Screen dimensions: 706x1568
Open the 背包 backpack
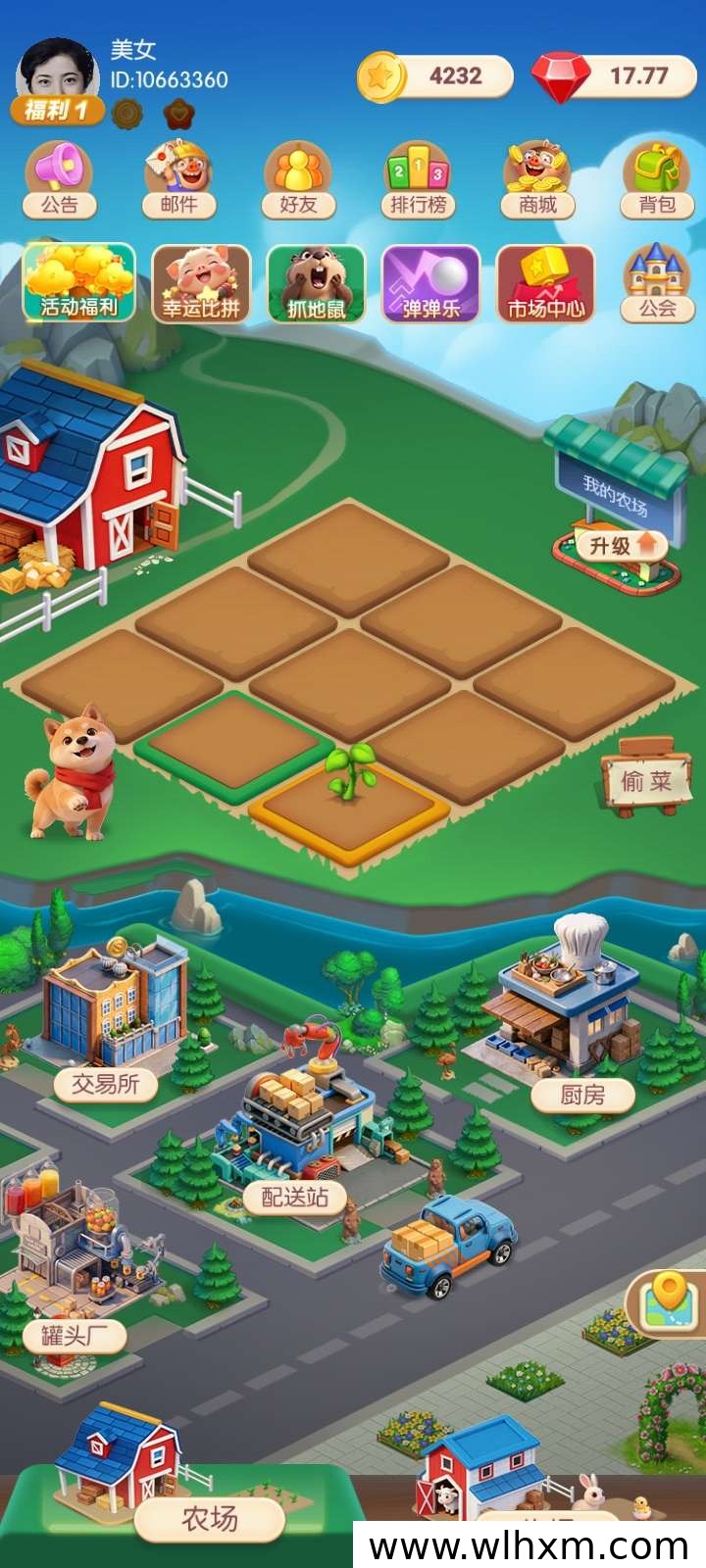[657, 179]
